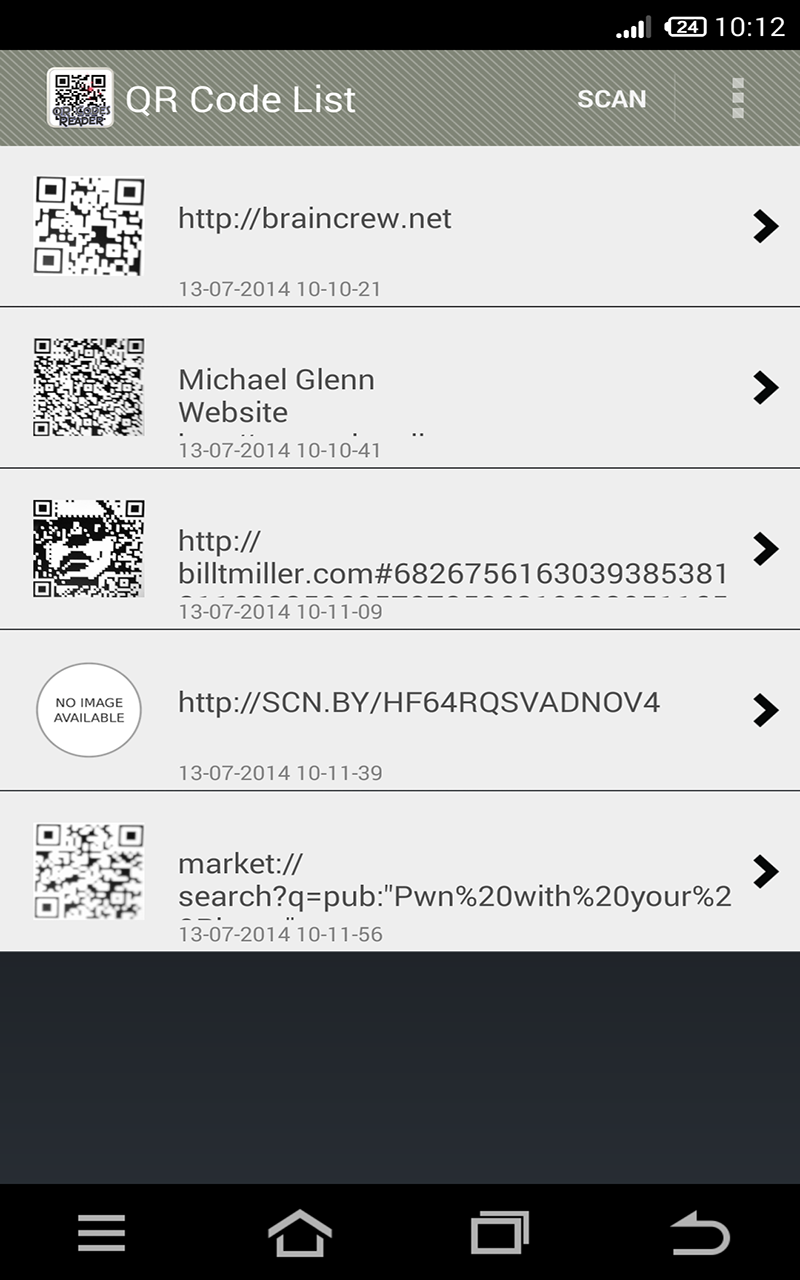Tap the SCAN action in the toolbar
This screenshot has width=800, height=1280.
(x=611, y=98)
